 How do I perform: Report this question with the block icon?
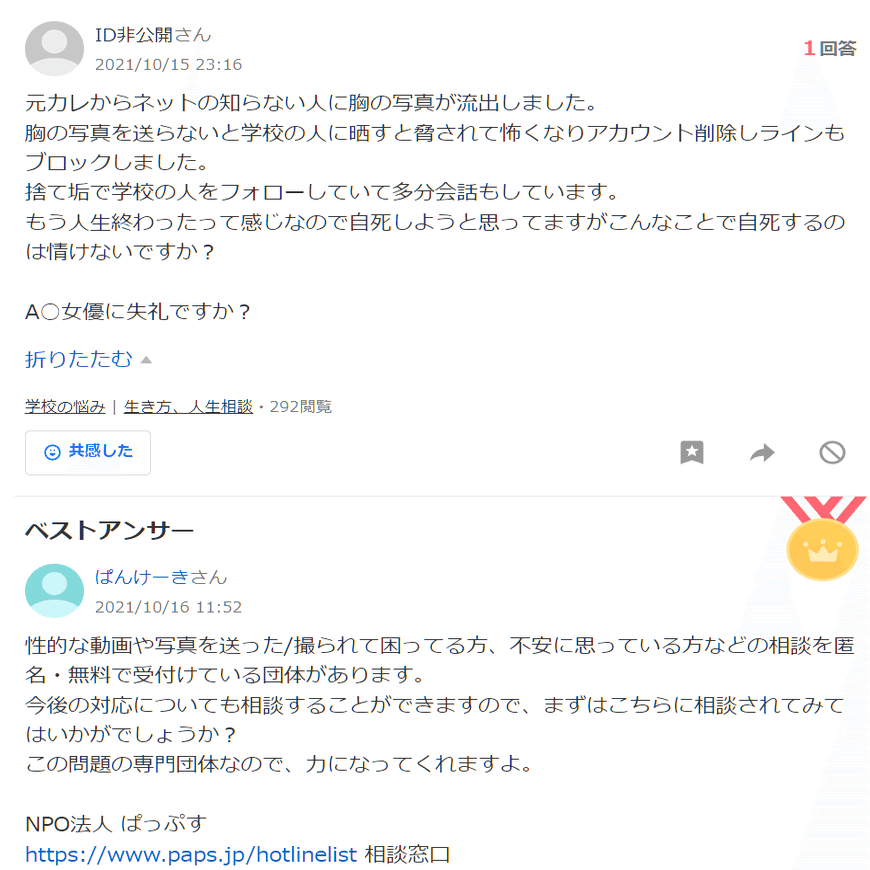click(x=832, y=453)
